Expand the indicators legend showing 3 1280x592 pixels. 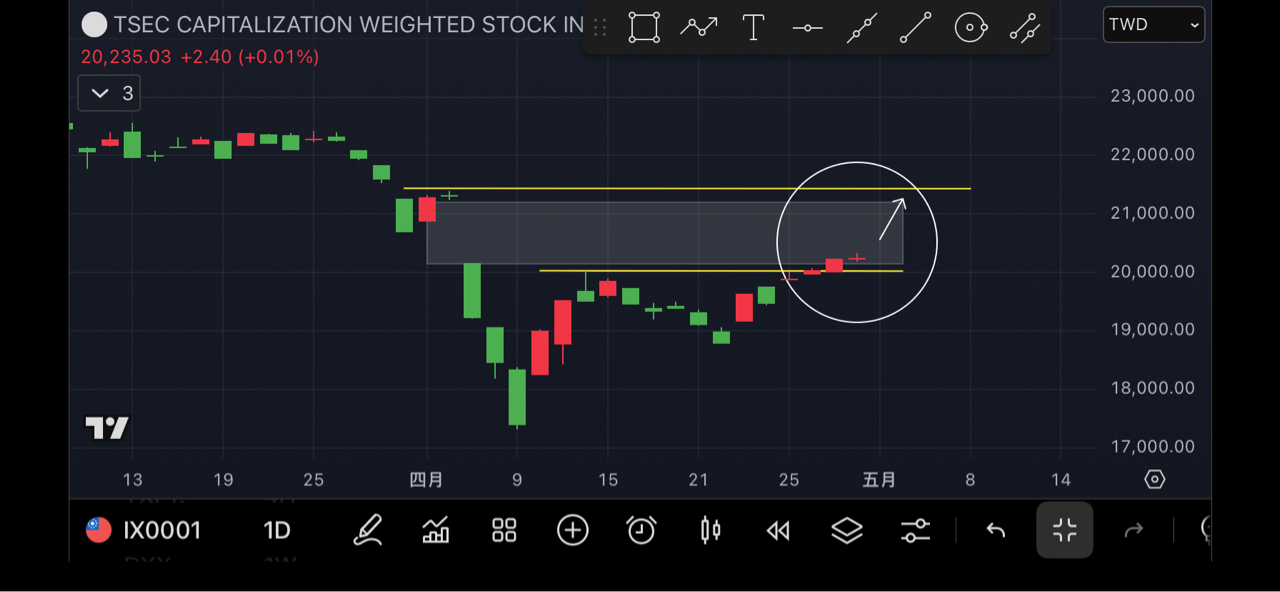(109, 93)
